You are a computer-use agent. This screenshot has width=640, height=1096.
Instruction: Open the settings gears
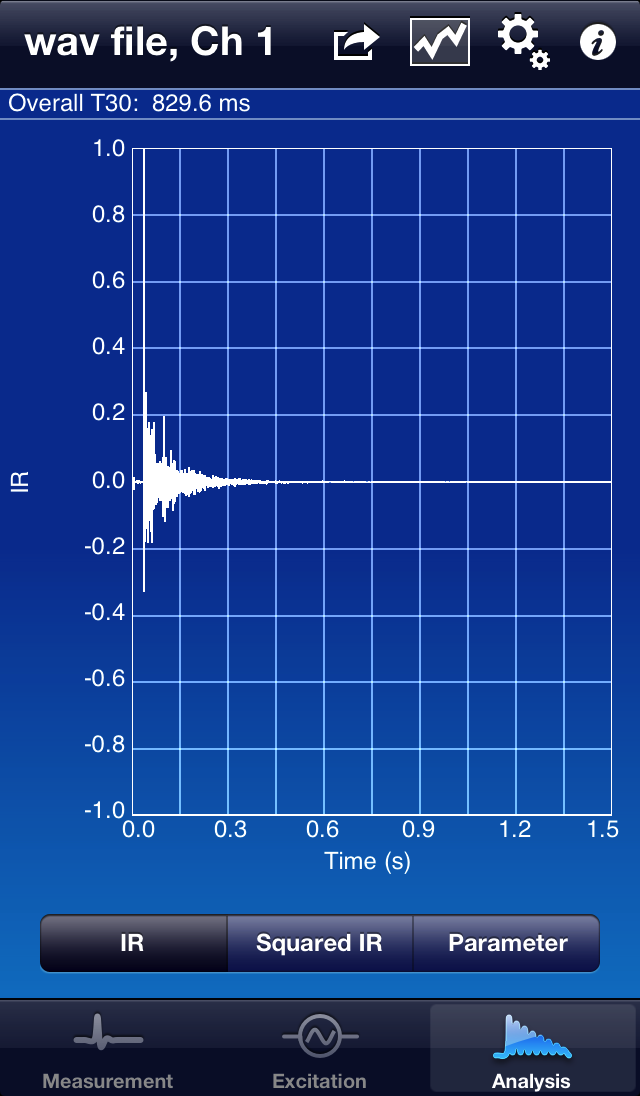[x=523, y=42]
